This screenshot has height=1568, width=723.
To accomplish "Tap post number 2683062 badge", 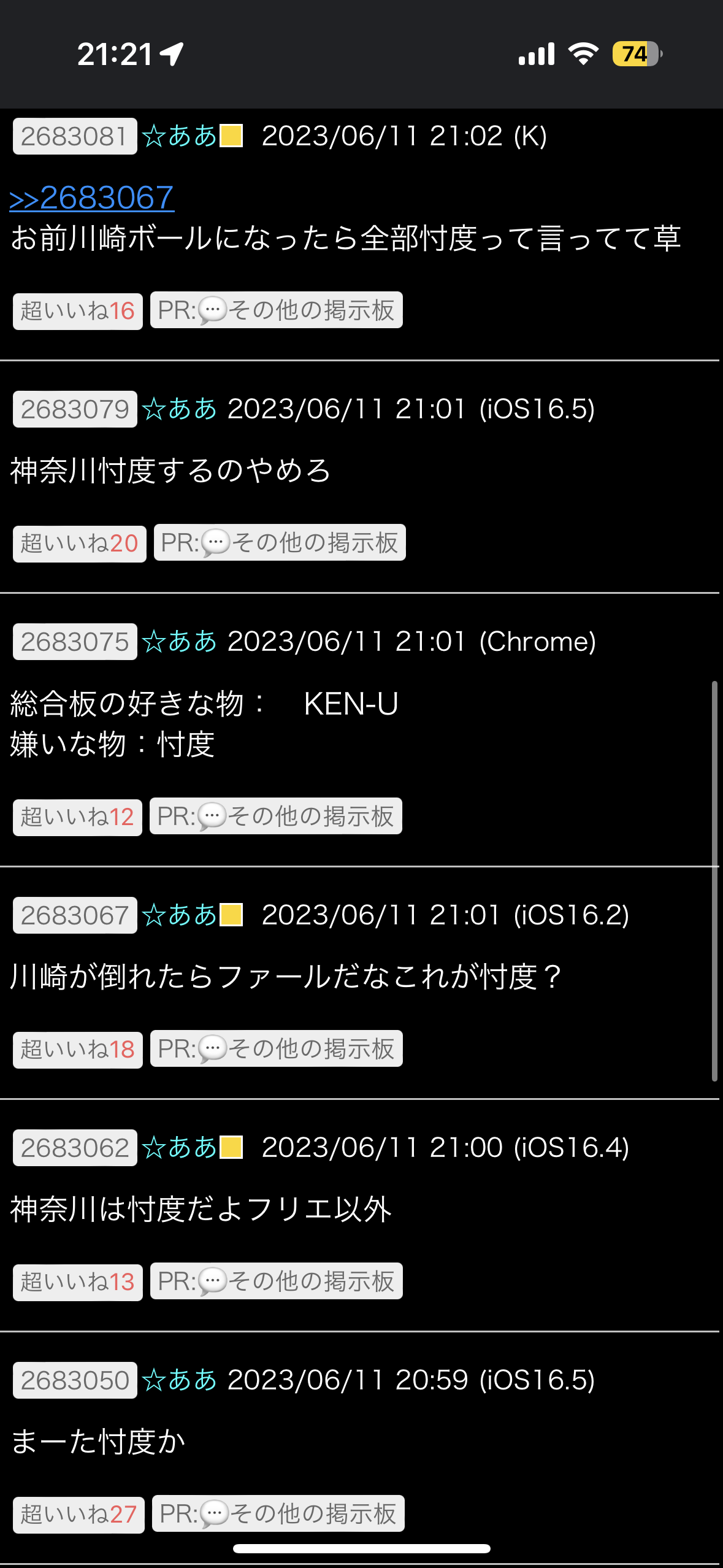I will coord(75,1148).
